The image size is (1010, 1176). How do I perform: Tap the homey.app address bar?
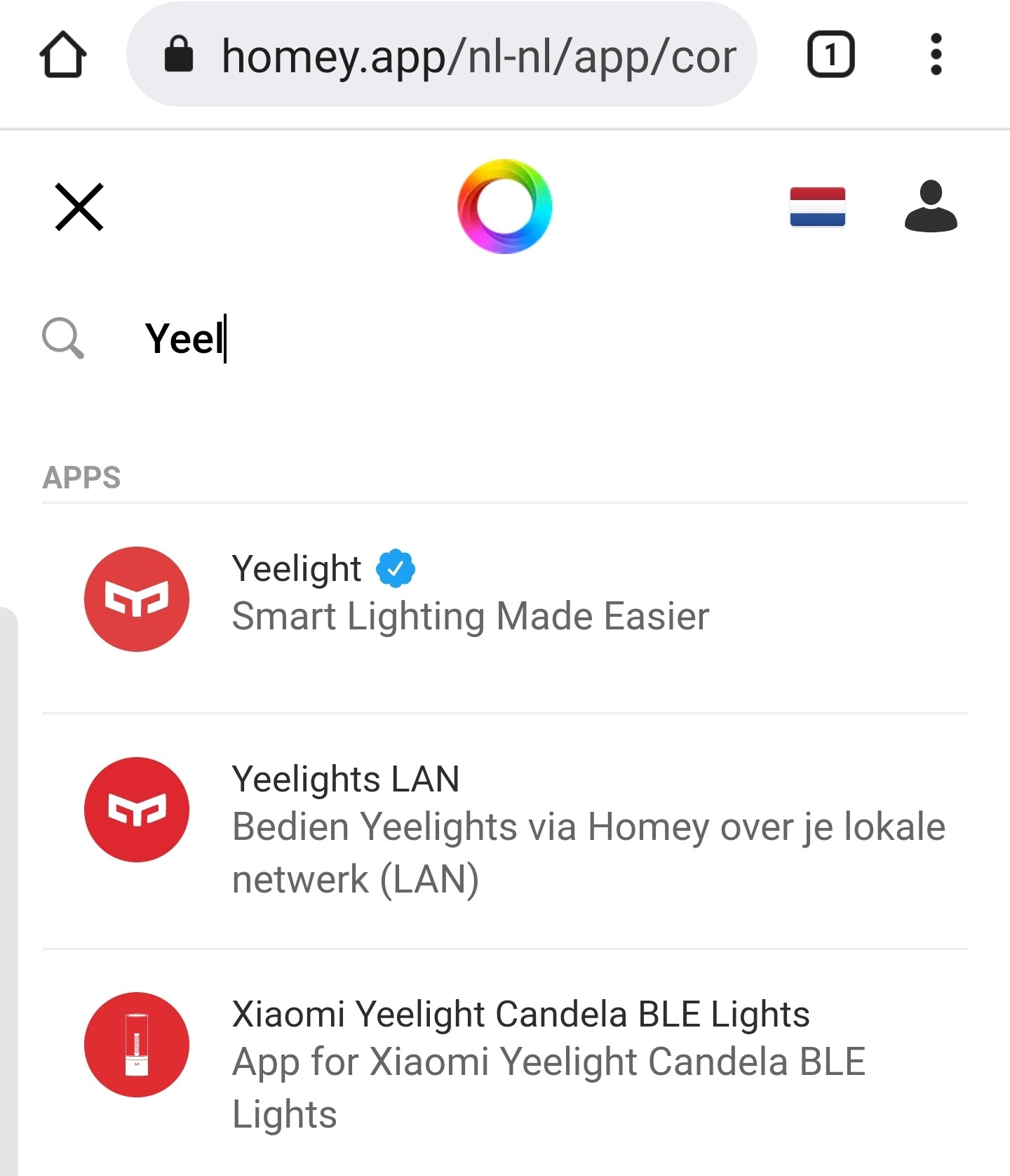pos(442,55)
